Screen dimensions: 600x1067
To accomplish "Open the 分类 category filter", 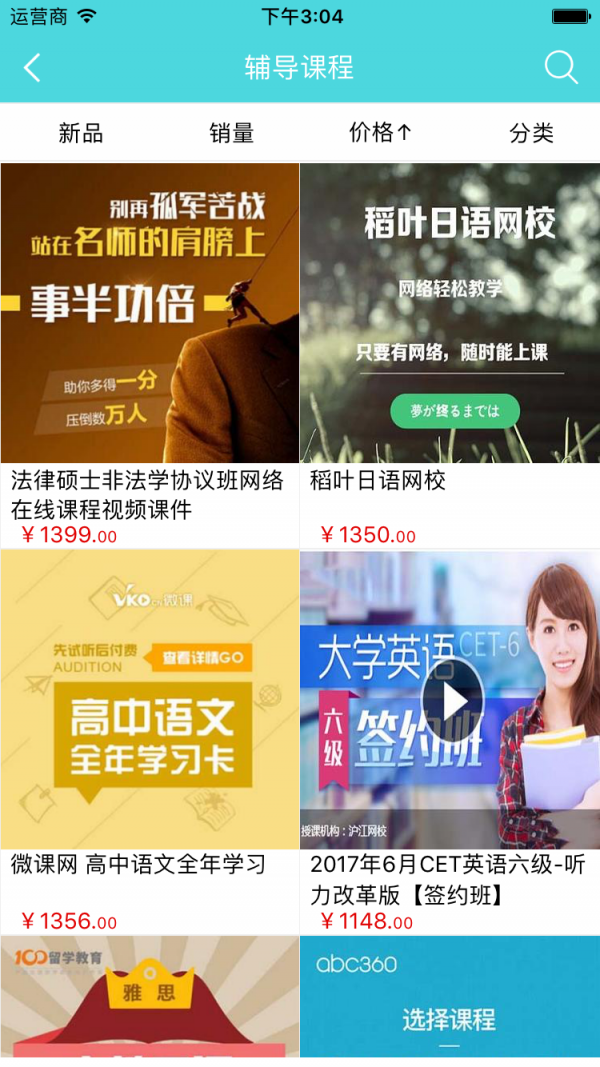I will click(x=531, y=133).
